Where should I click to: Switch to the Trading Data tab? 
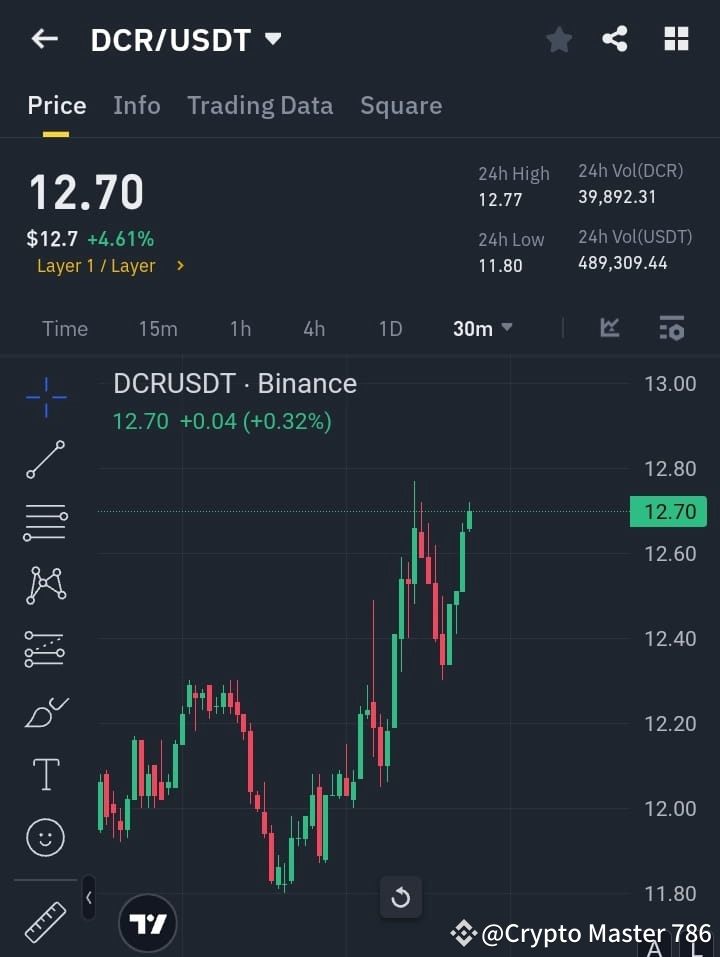click(x=260, y=105)
